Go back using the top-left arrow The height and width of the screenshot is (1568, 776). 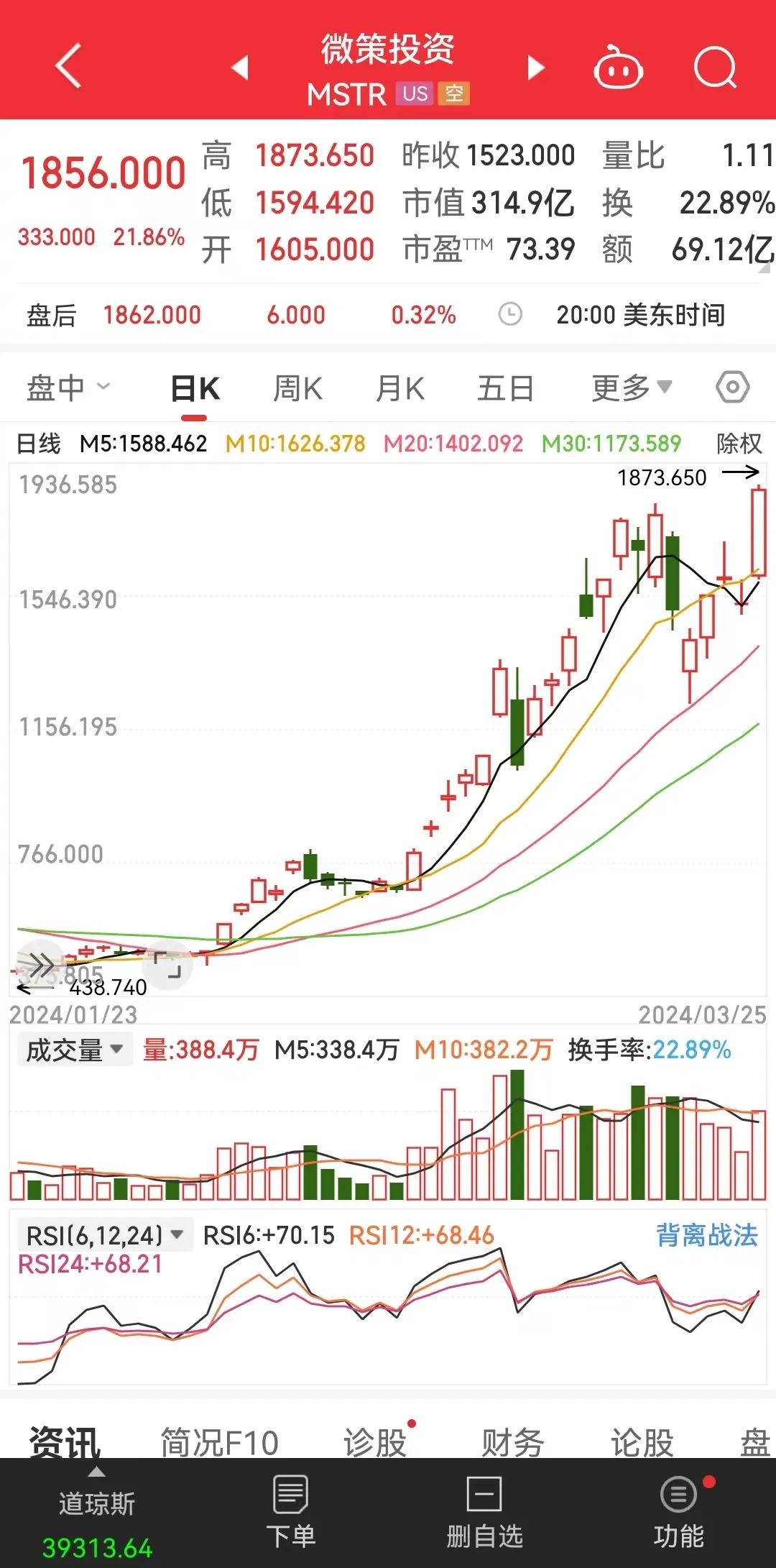point(68,67)
